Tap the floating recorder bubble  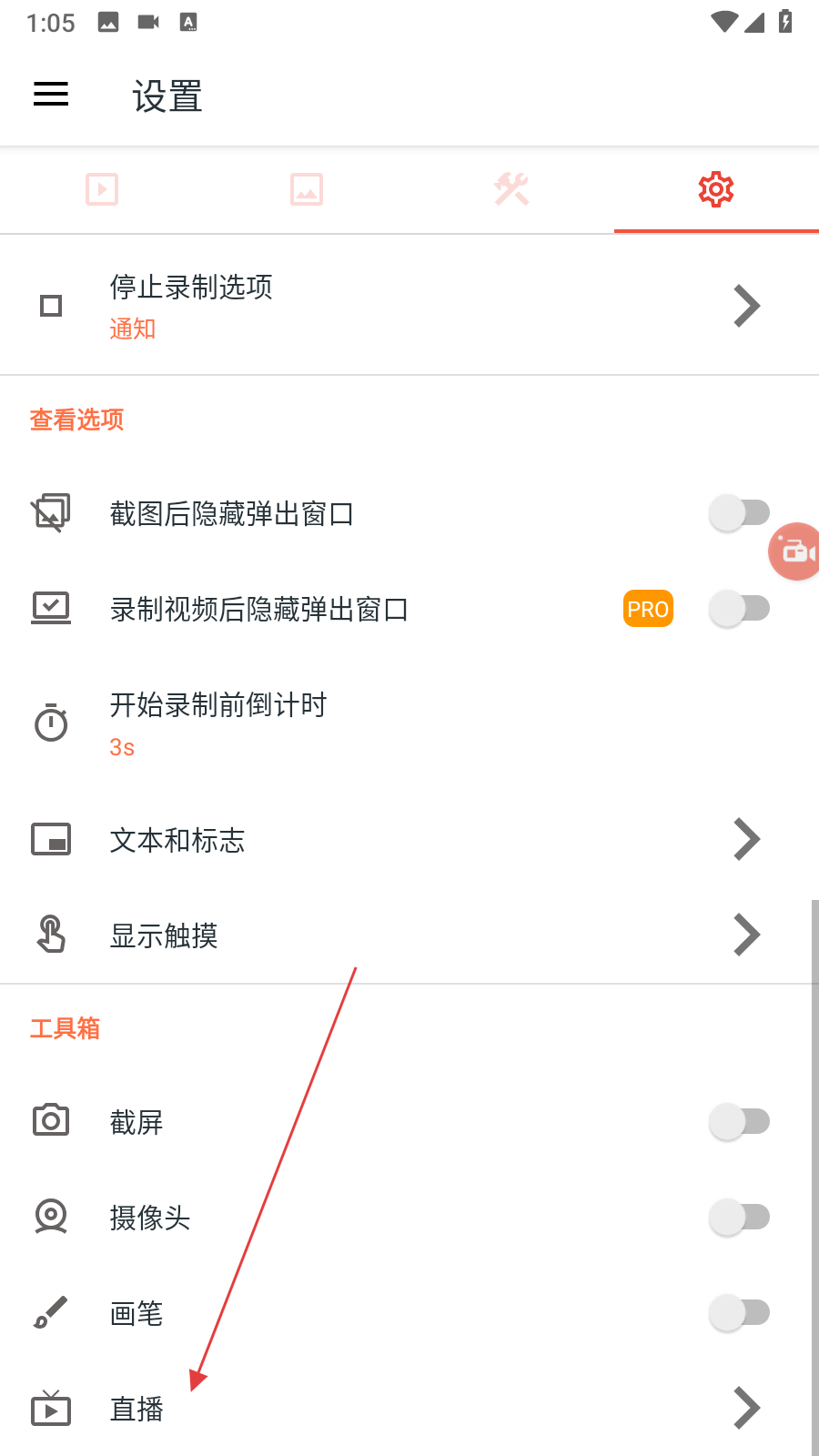coord(795,551)
